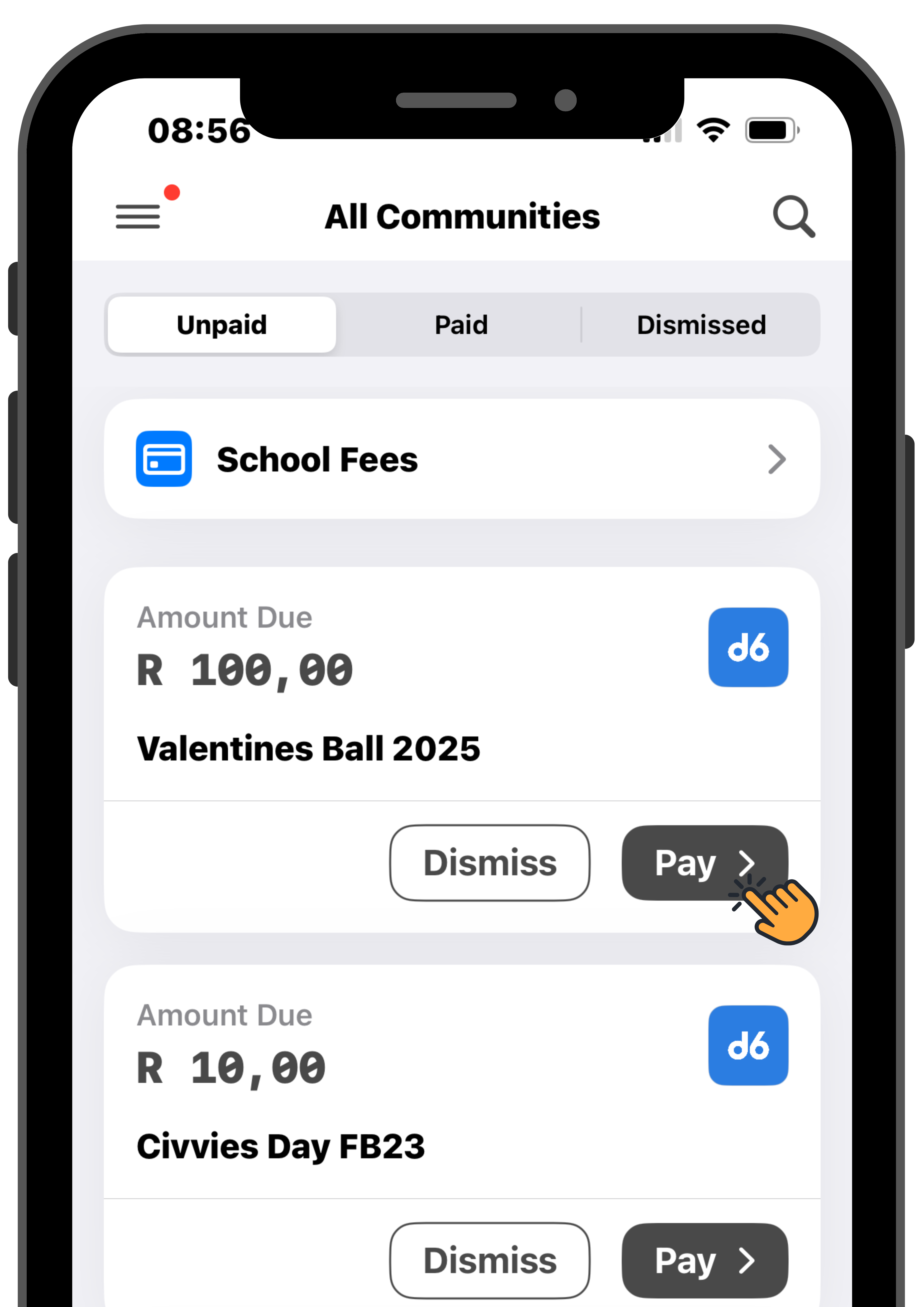The height and width of the screenshot is (1307, 924).
Task: Pay for Civvies Day FB23
Action: 704,1260
